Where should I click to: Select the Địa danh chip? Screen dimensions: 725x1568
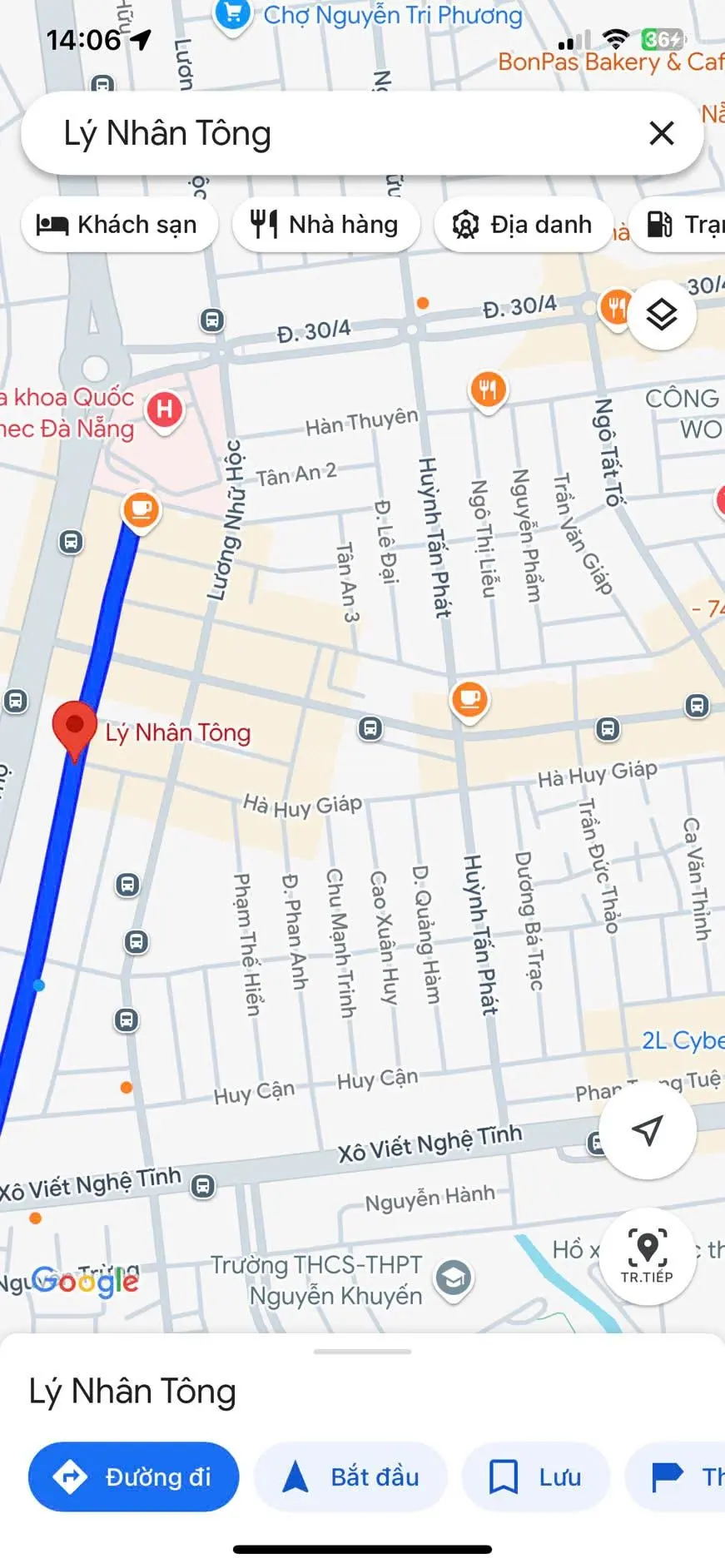pyautogui.click(x=523, y=225)
